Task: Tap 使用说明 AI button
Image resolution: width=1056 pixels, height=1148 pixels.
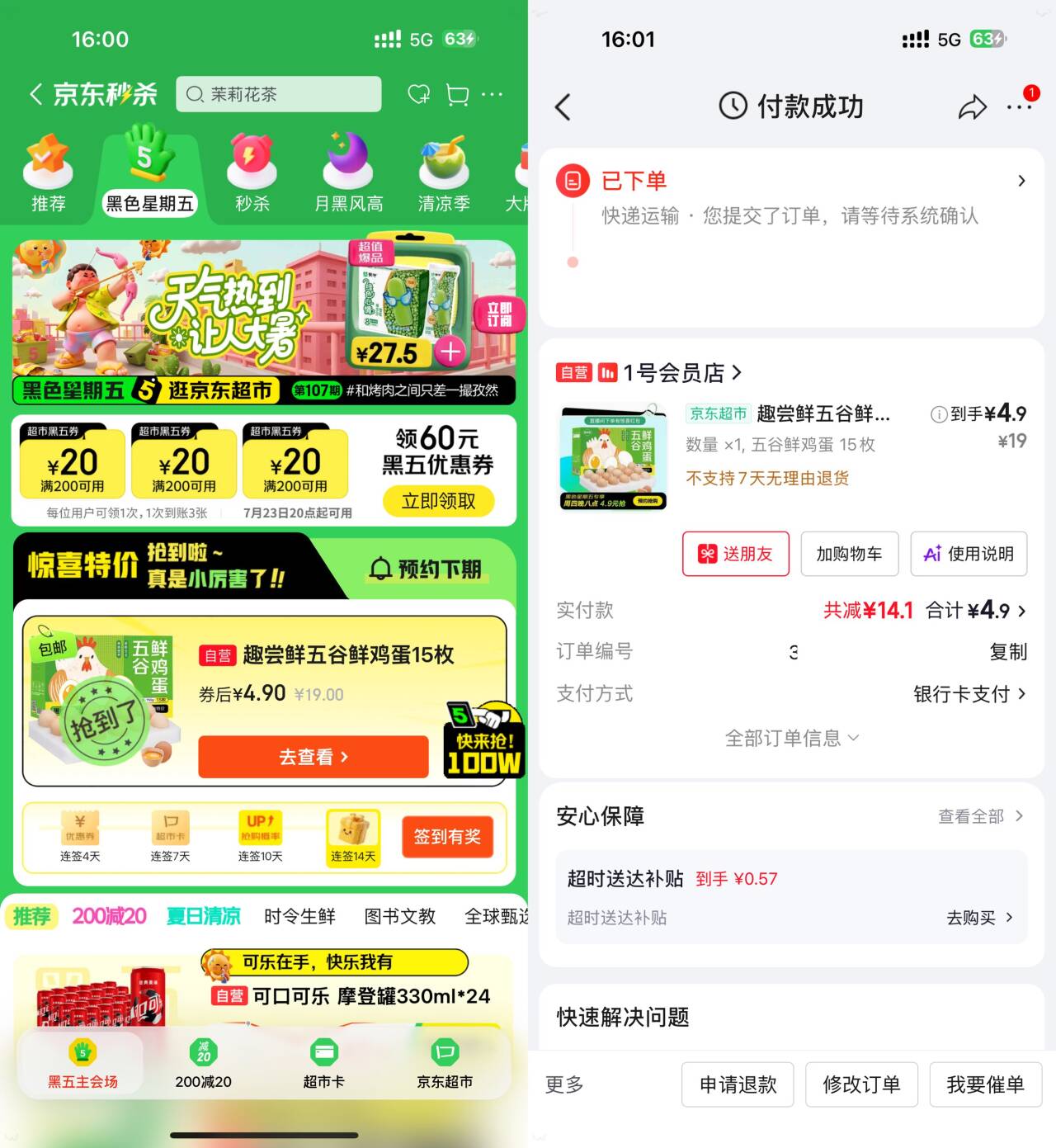Action: click(969, 554)
